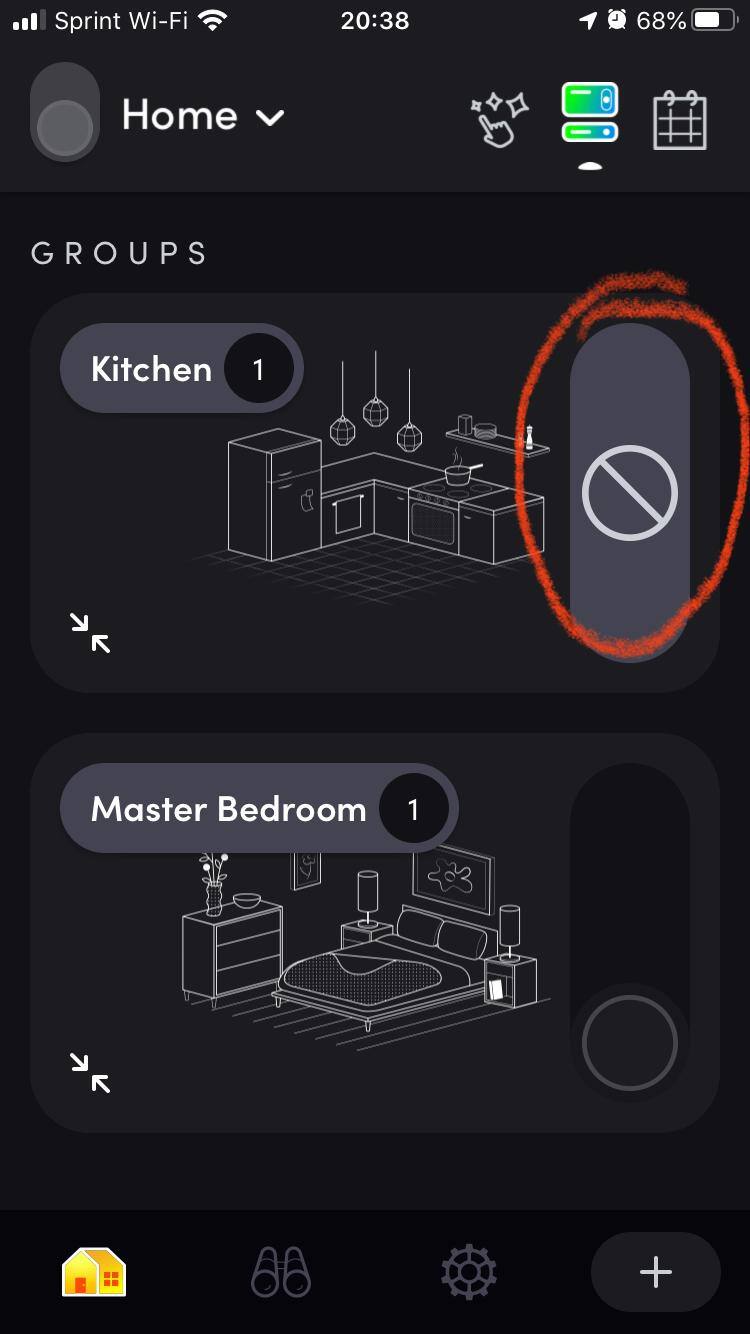The width and height of the screenshot is (750, 1334).
Task: Open the magic touch scenes icon
Action: coord(499,119)
